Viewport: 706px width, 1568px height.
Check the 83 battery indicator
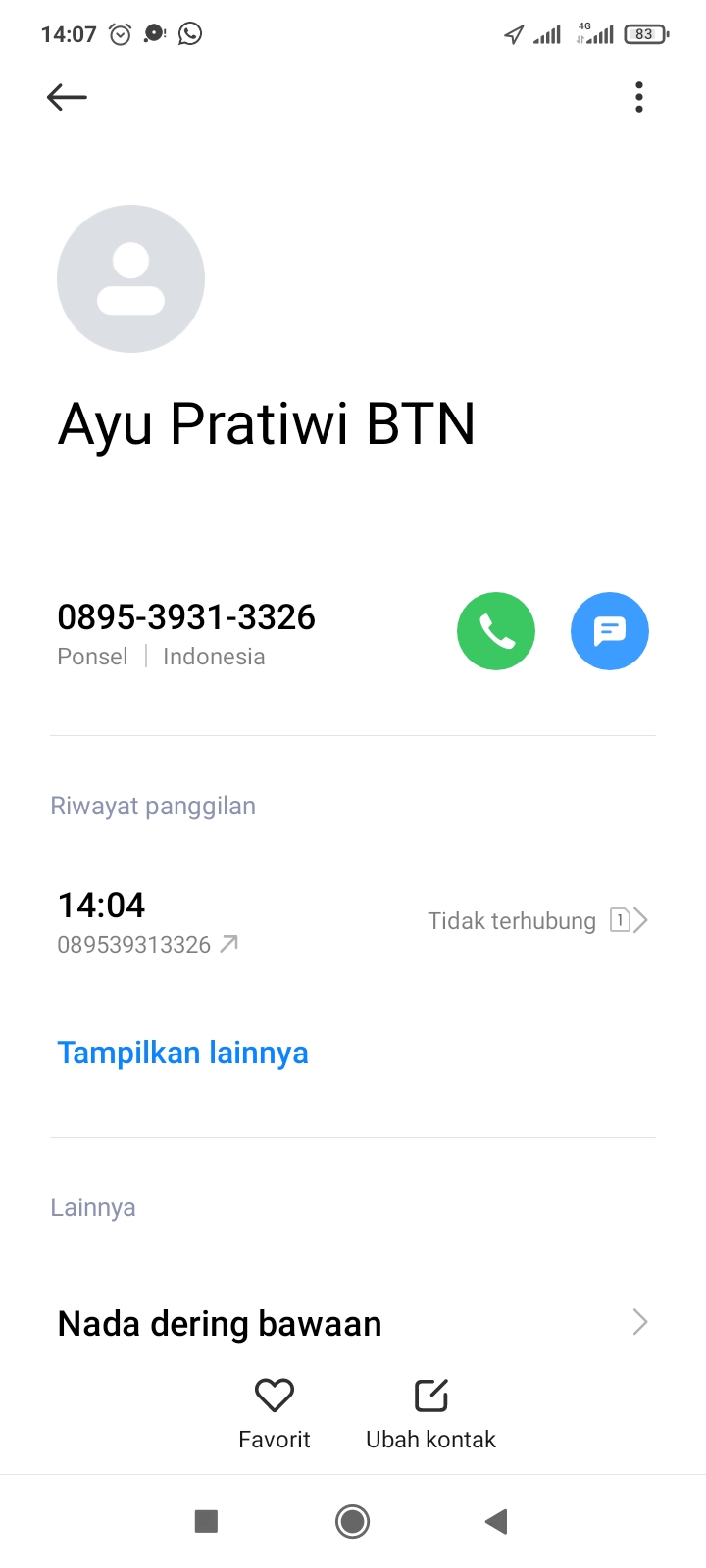644,33
